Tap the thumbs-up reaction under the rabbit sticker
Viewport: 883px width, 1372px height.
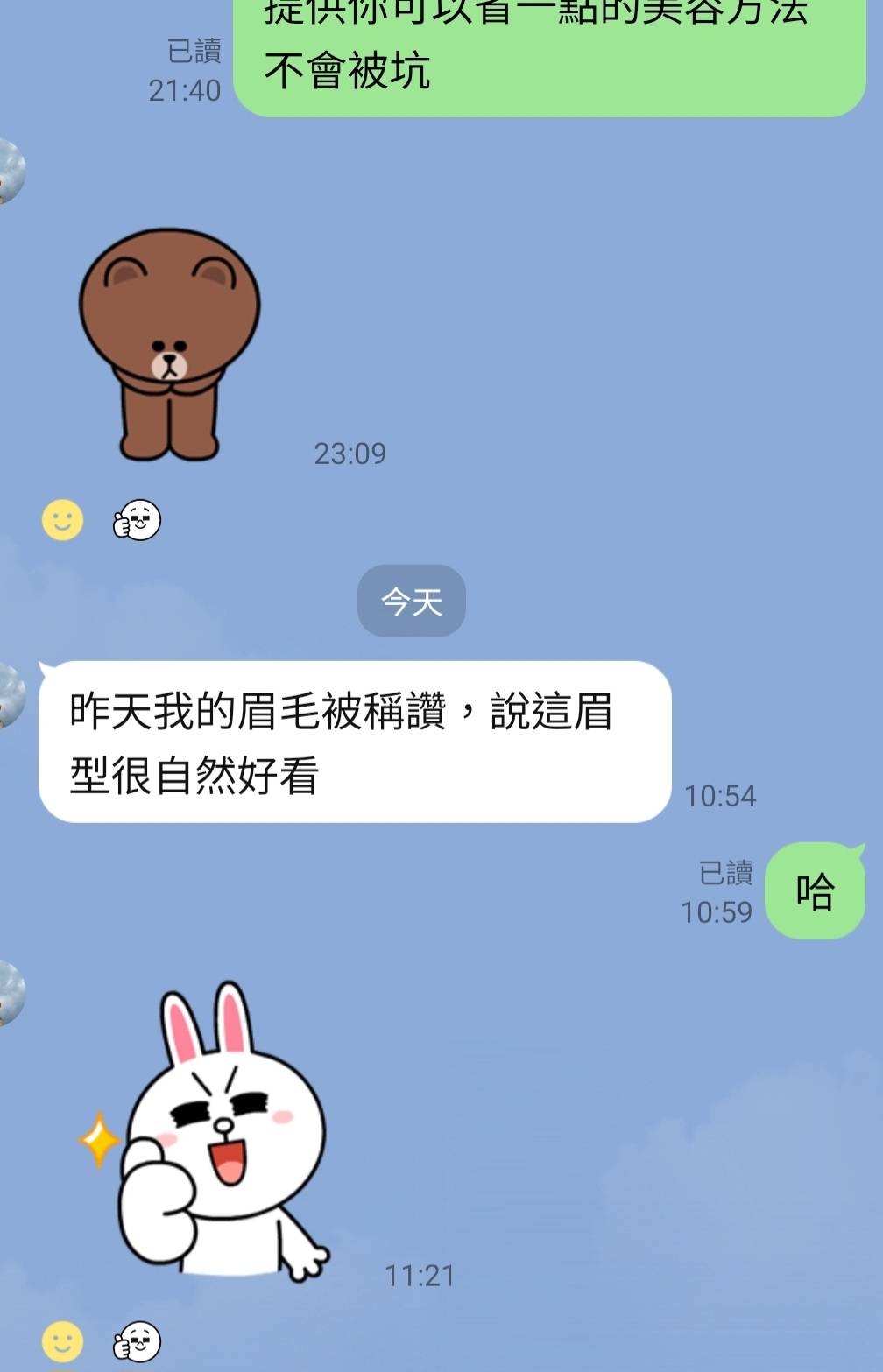click(x=138, y=1341)
